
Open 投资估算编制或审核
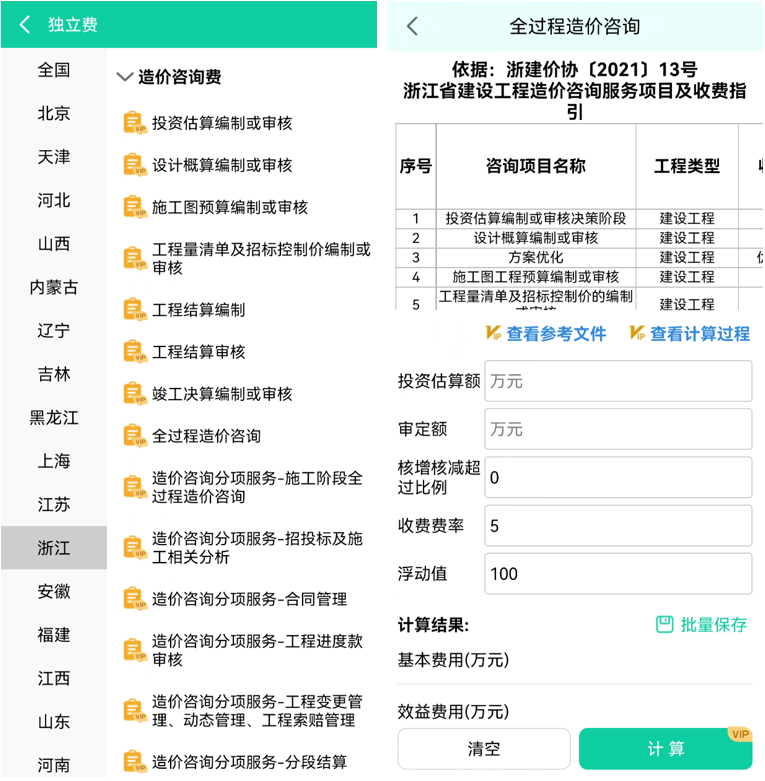(x=222, y=123)
